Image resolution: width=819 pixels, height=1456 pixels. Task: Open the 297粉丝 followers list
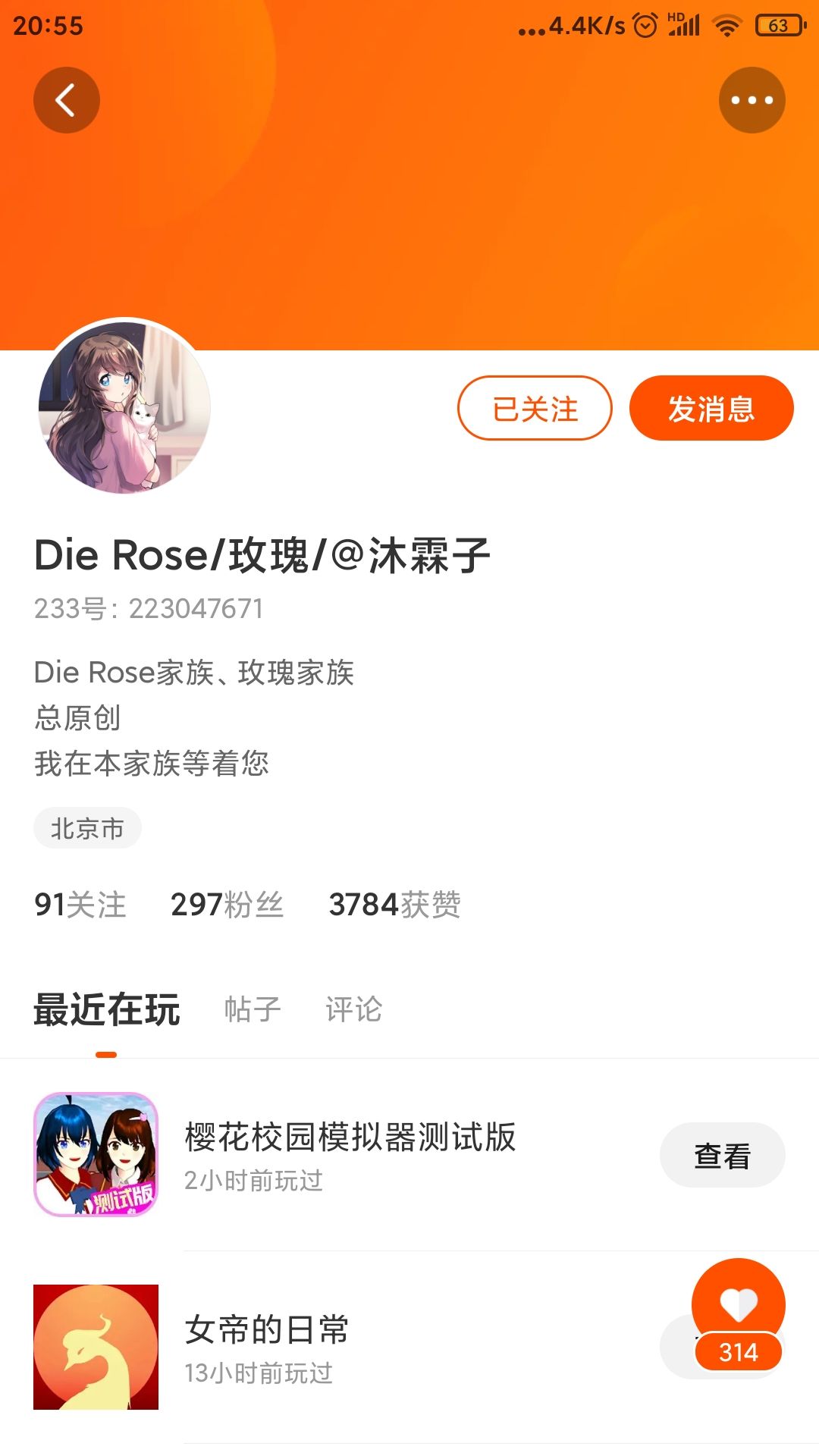[227, 904]
